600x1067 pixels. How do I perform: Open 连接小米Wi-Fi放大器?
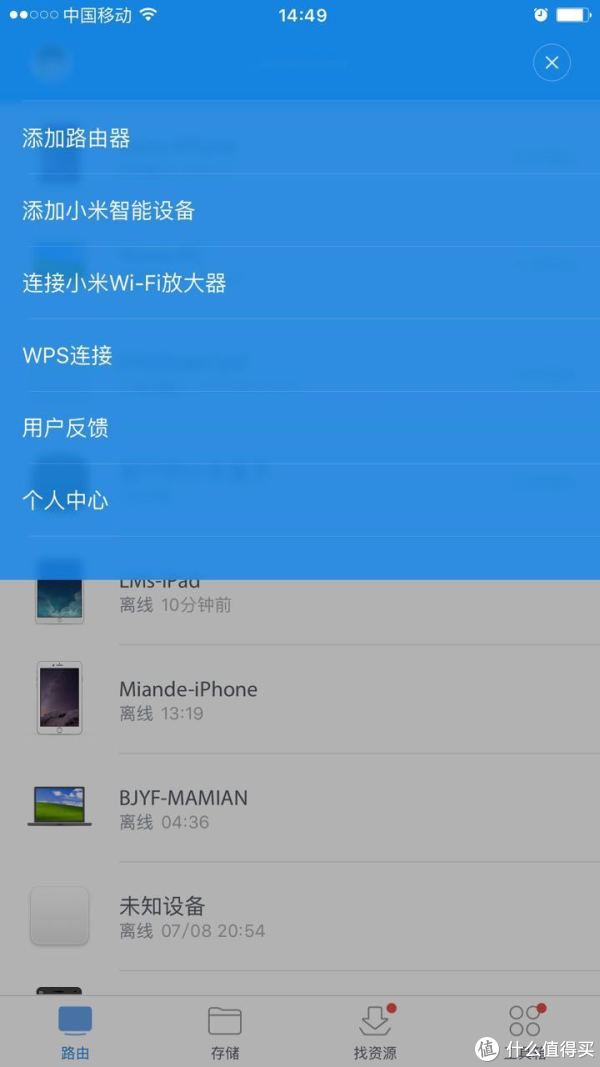[x=124, y=283]
